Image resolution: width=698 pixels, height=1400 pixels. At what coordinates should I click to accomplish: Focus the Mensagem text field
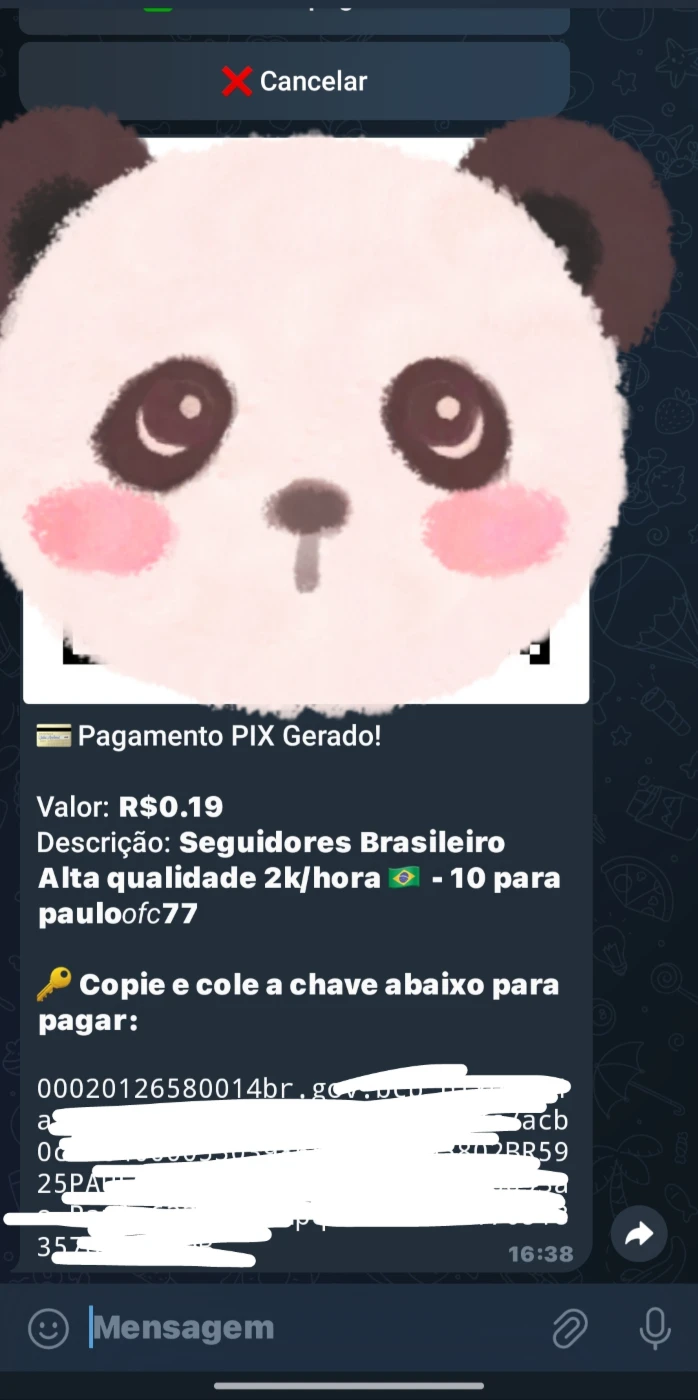click(310, 1328)
